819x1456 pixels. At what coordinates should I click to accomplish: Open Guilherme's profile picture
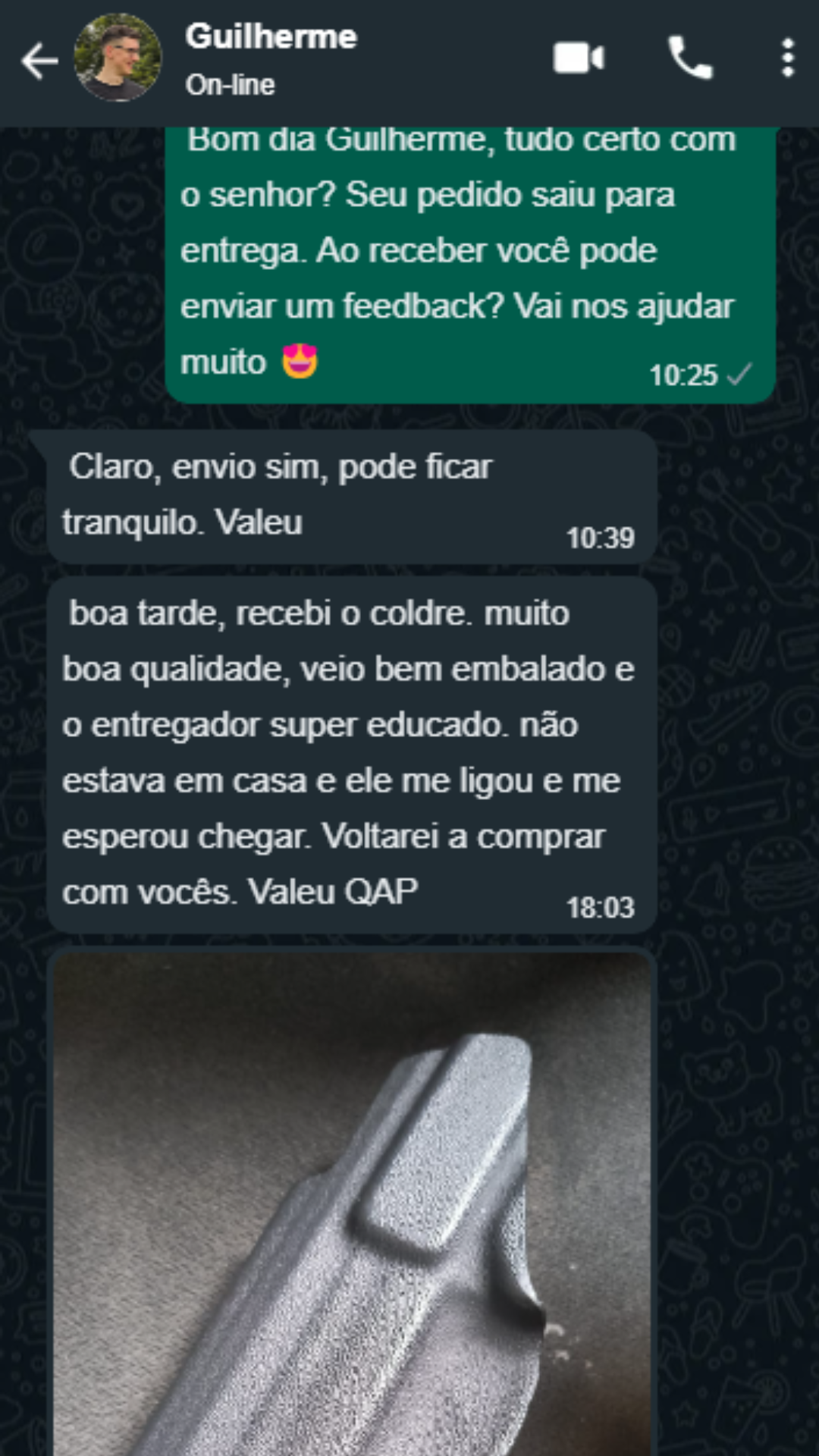click(x=118, y=58)
